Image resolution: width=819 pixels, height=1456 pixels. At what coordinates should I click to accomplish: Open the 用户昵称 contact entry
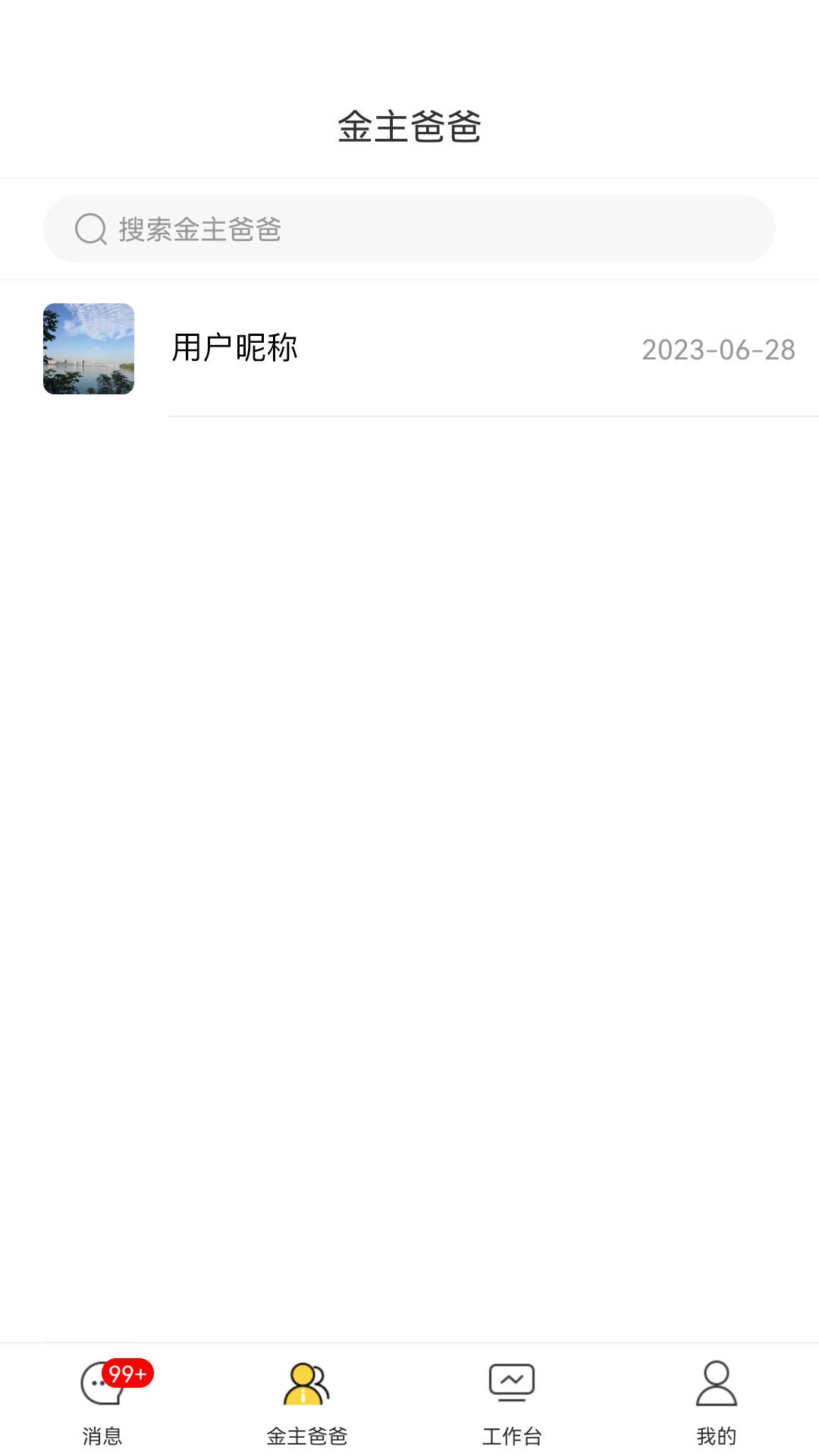pos(409,348)
